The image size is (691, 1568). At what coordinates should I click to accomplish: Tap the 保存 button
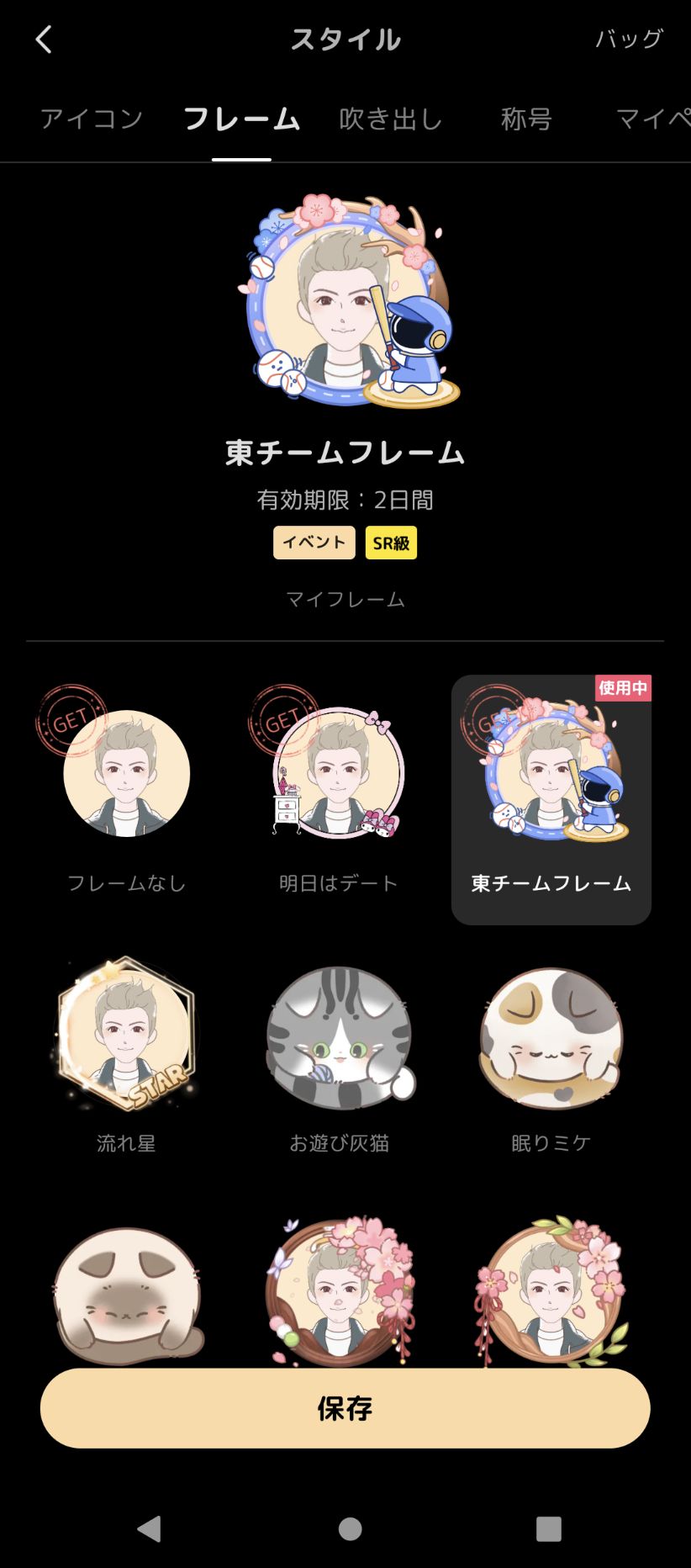click(x=345, y=1407)
